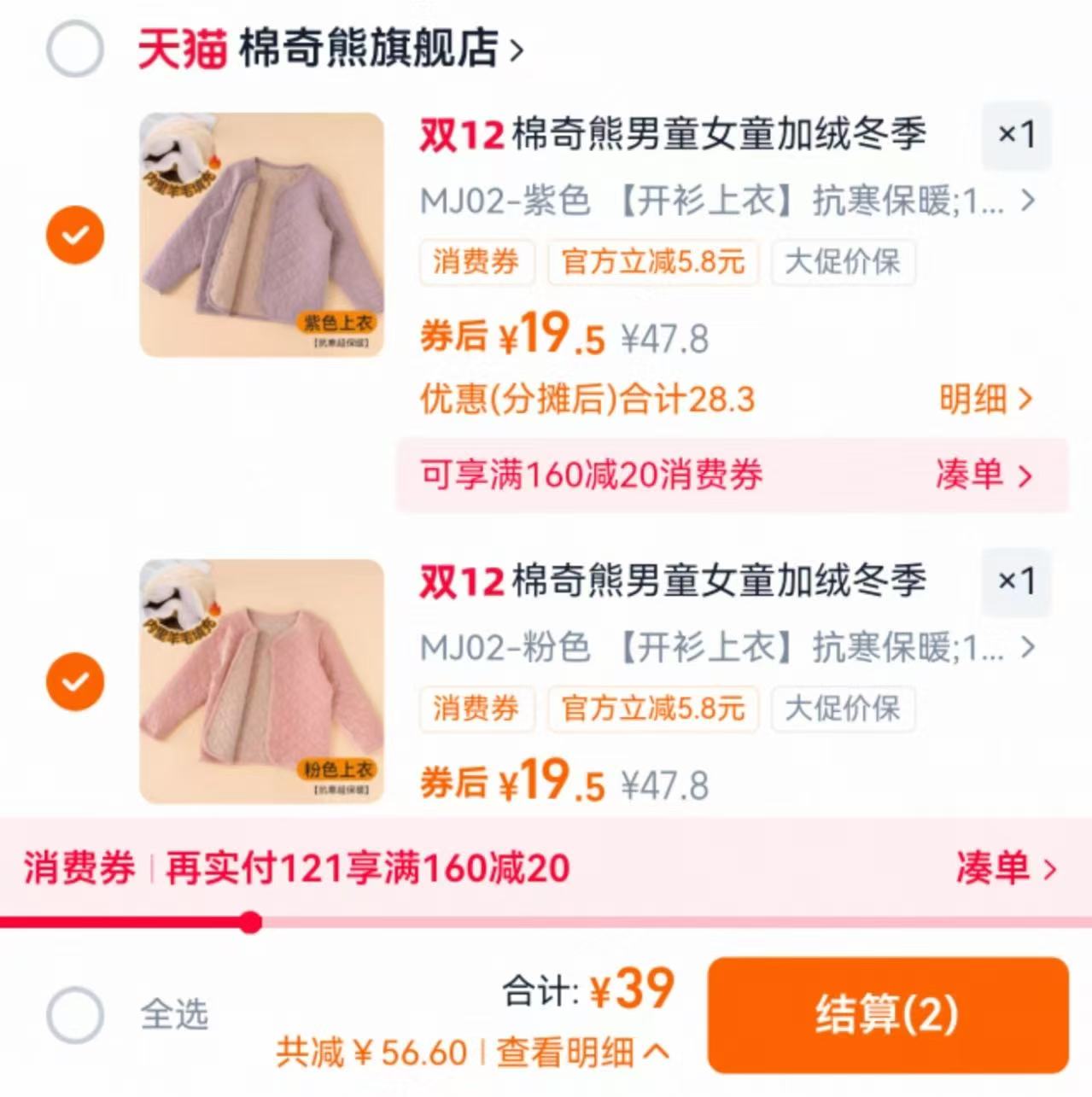Click the 官方立减5.8元 badge on pink item
This screenshot has height=1097, width=1092.
pos(653,709)
